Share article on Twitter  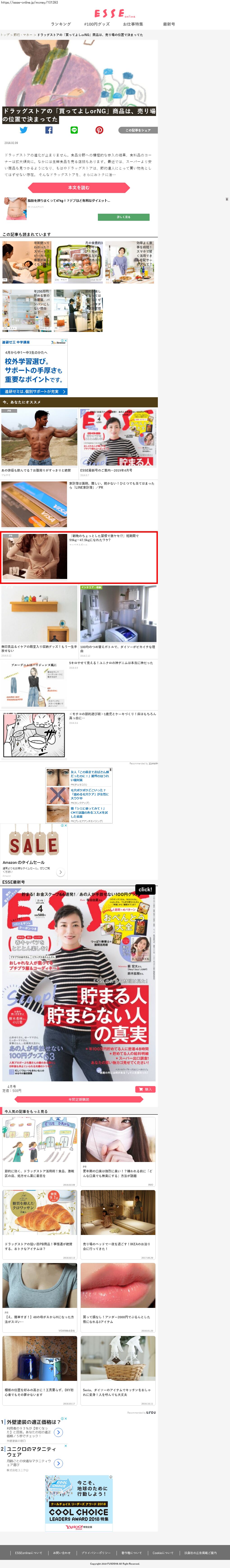(23, 130)
